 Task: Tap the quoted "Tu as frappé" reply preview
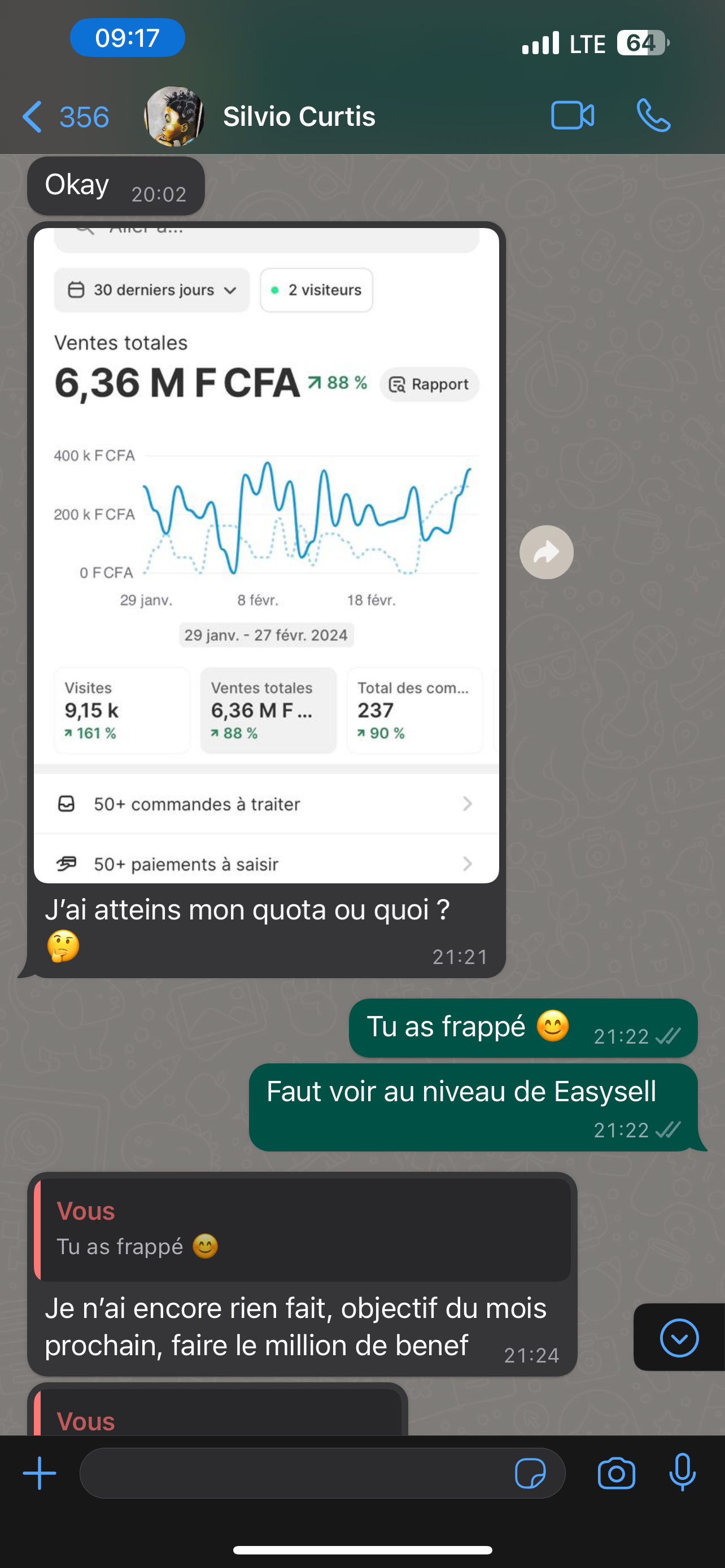303,1229
